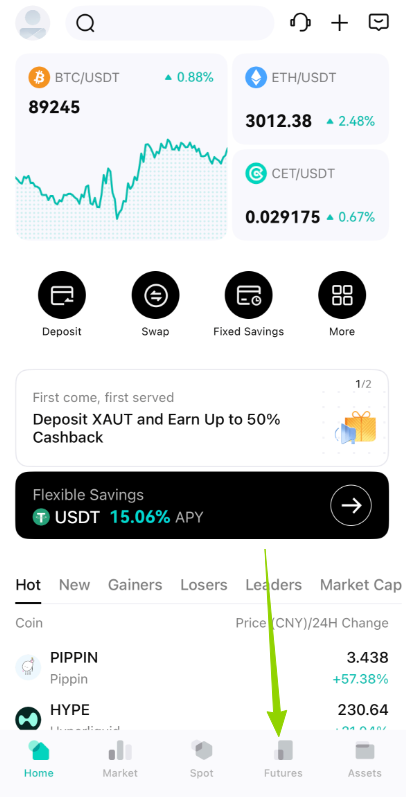The height and width of the screenshot is (797, 406).
Task: Open Flexible Savings USDT arrow
Action: coord(351,505)
